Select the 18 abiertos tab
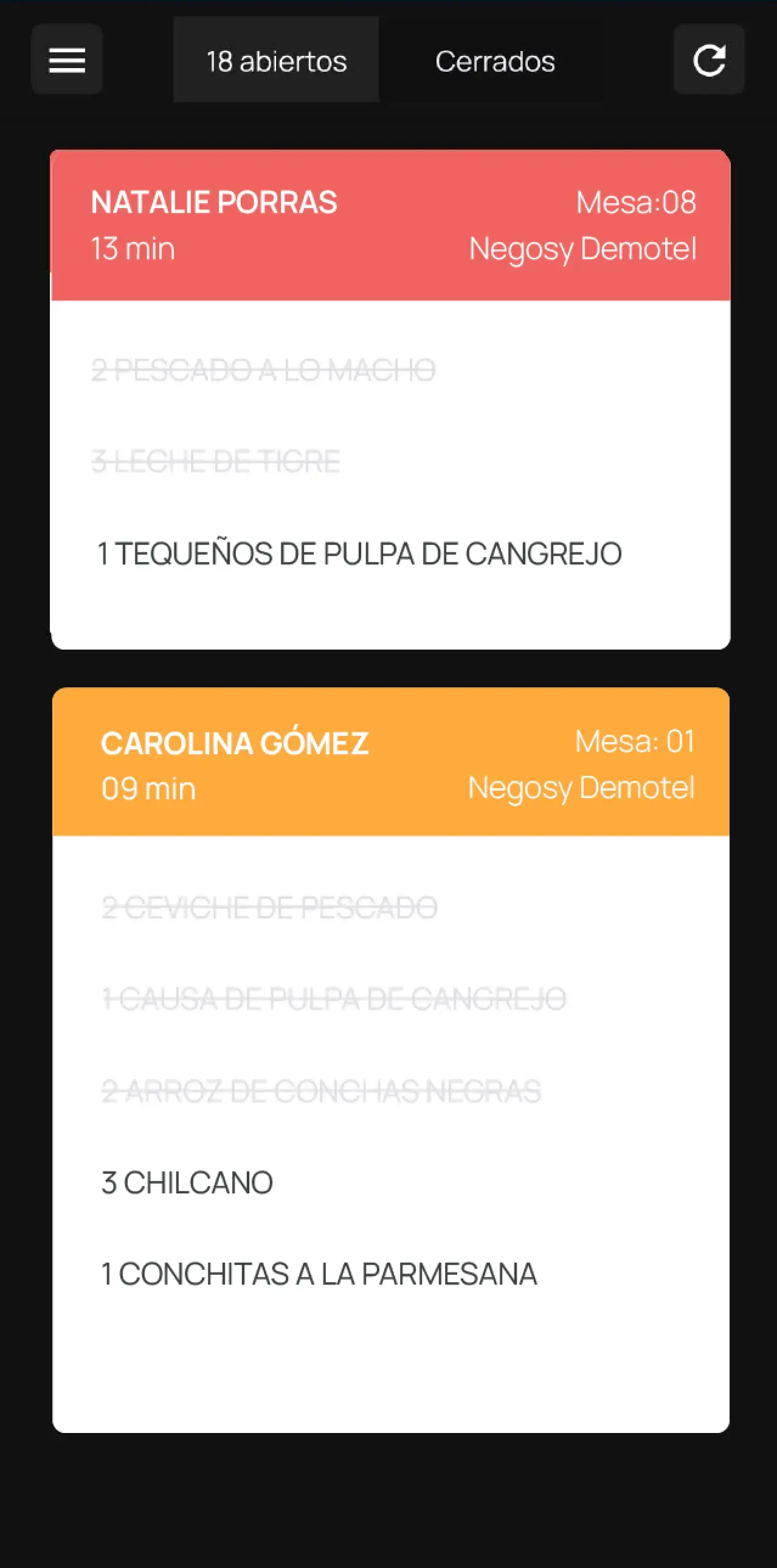This screenshot has height=1568, width=777. coord(276,61)
